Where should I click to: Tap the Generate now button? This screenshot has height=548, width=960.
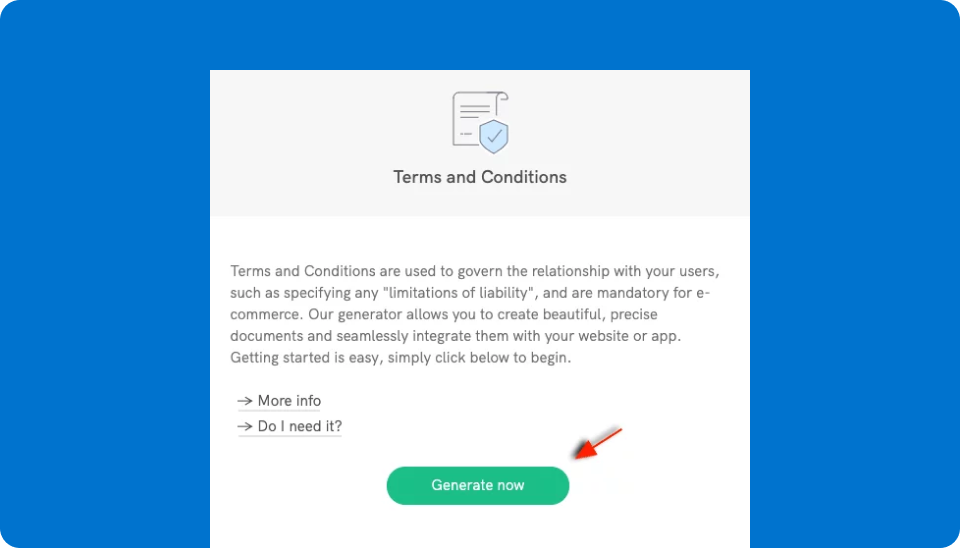pos(477,485)
